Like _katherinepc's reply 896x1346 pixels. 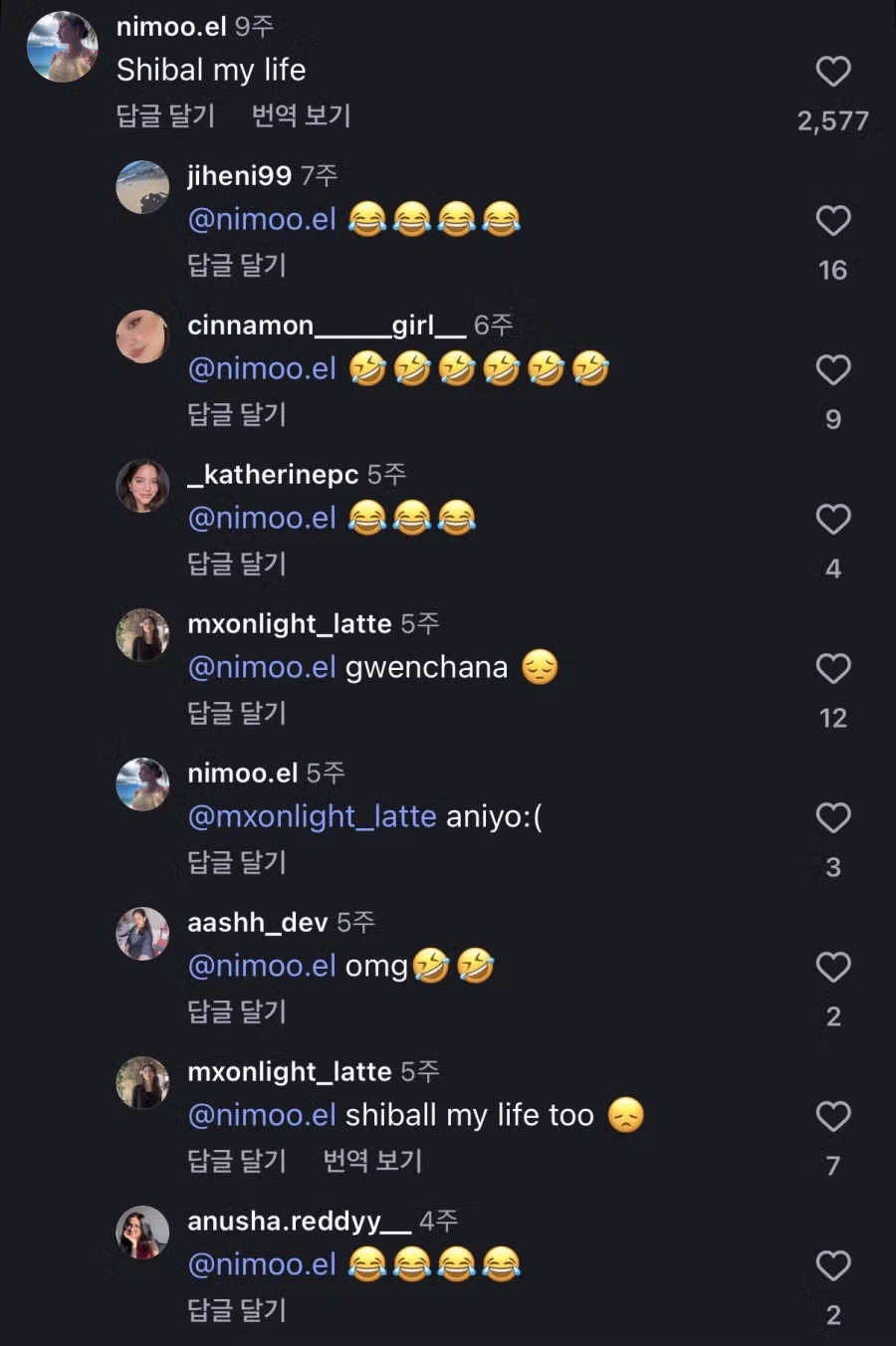click(x=832, y=520)
